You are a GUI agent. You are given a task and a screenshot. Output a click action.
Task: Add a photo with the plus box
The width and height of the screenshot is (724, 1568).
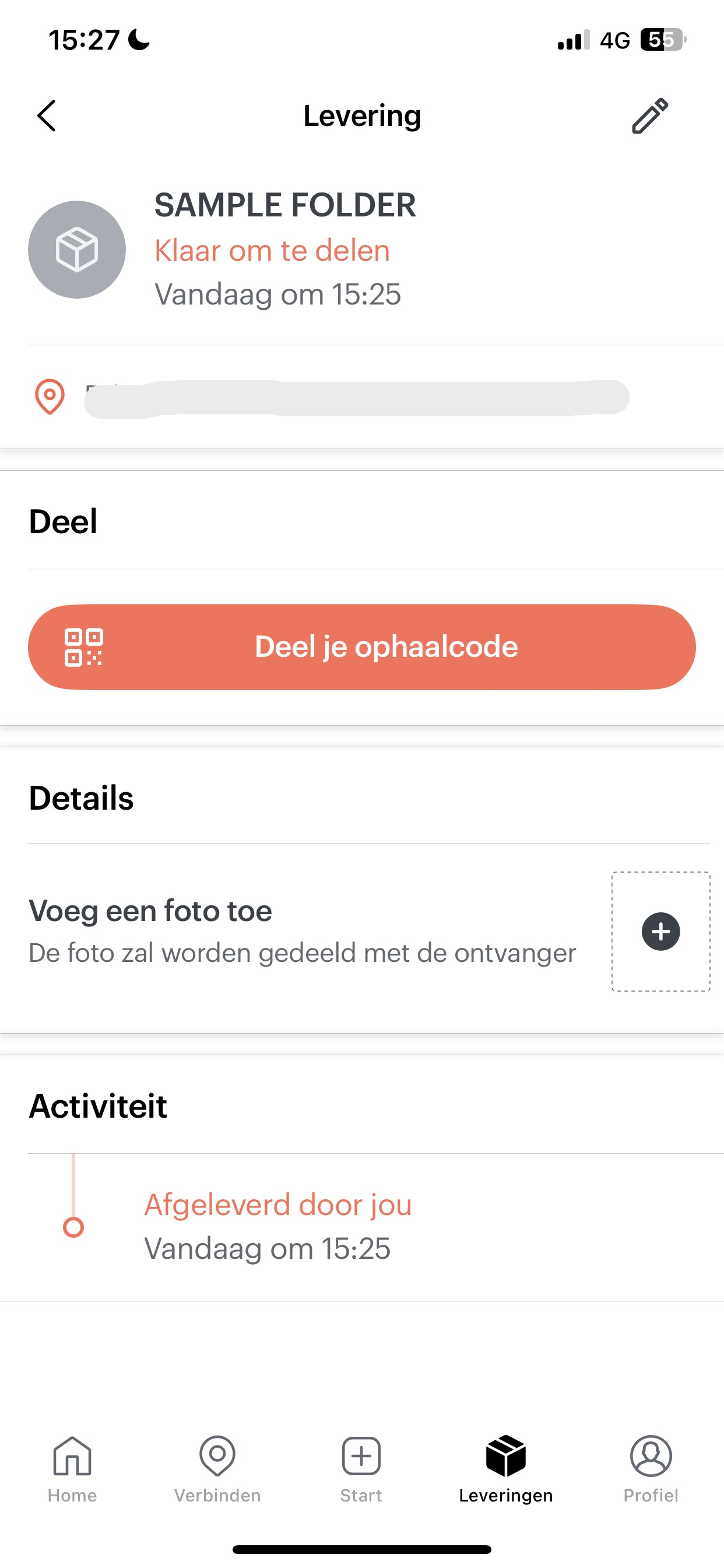(x=660, y=932)
